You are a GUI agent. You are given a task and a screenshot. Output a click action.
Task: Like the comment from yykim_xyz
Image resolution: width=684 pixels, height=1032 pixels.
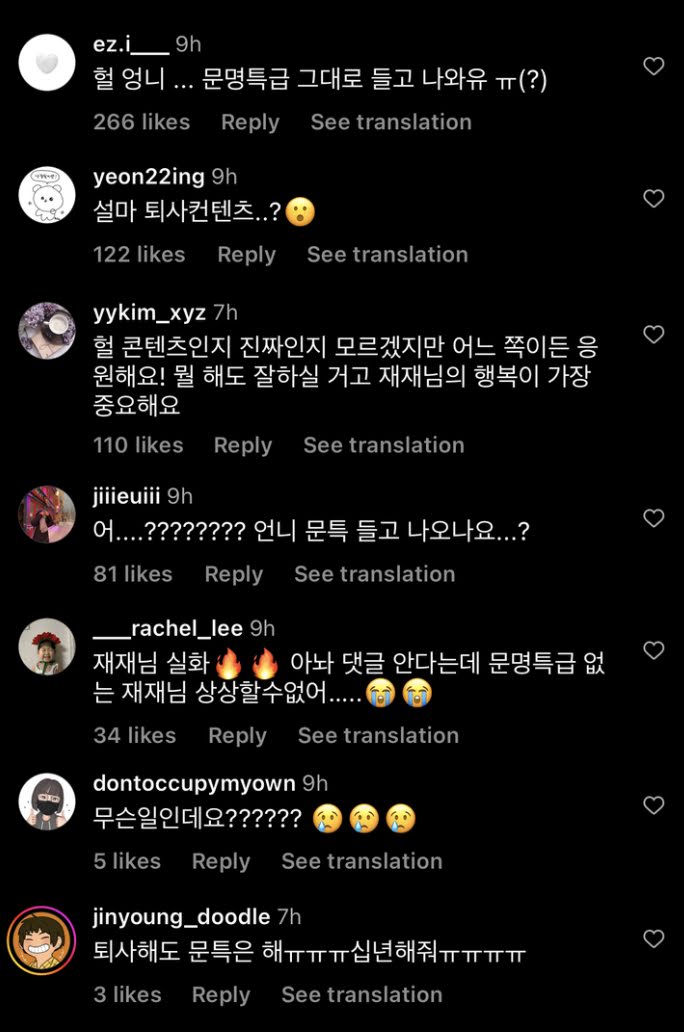[x=653, y=334]
